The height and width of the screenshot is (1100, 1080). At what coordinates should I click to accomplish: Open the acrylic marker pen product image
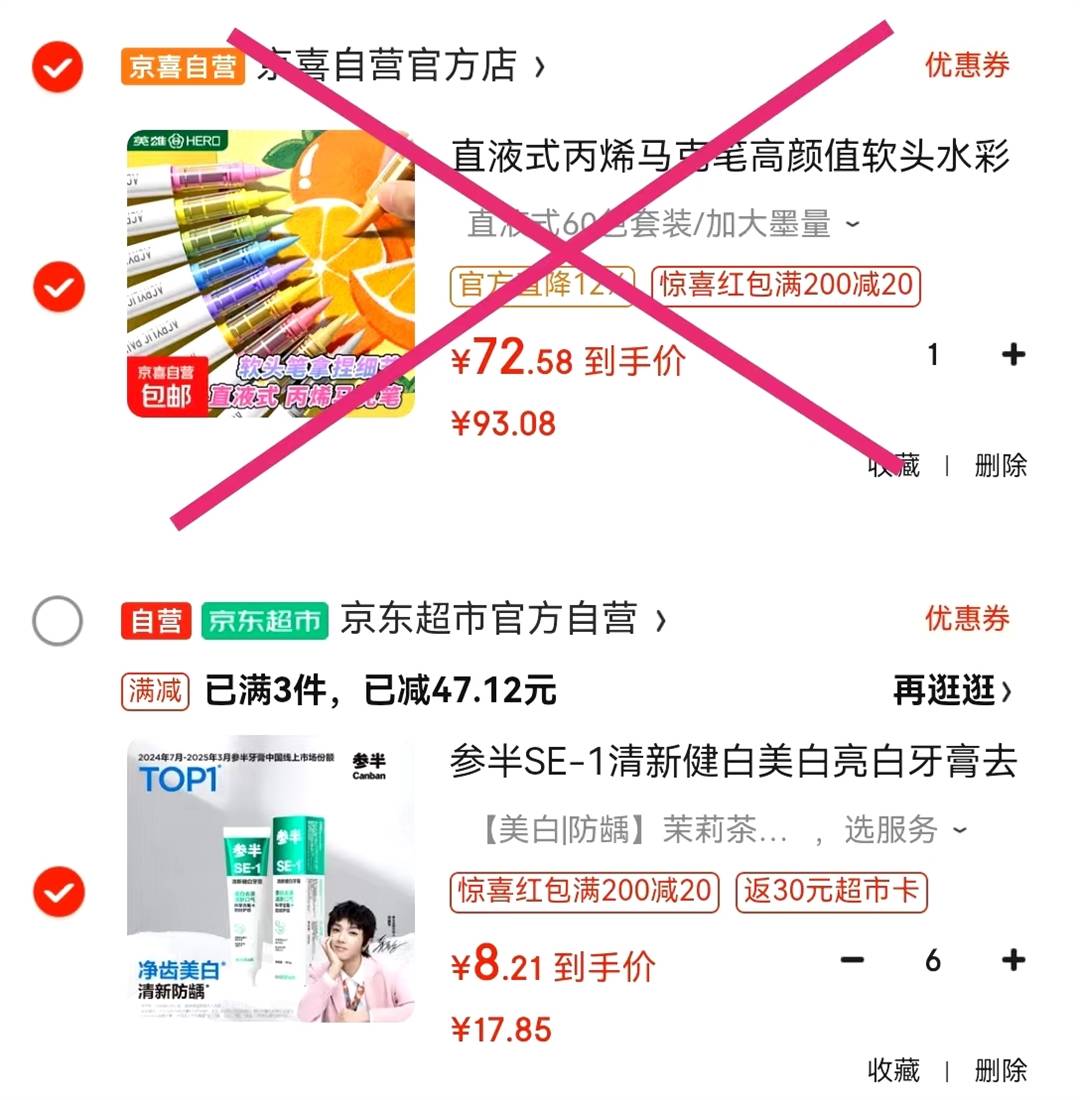[271, 273]
